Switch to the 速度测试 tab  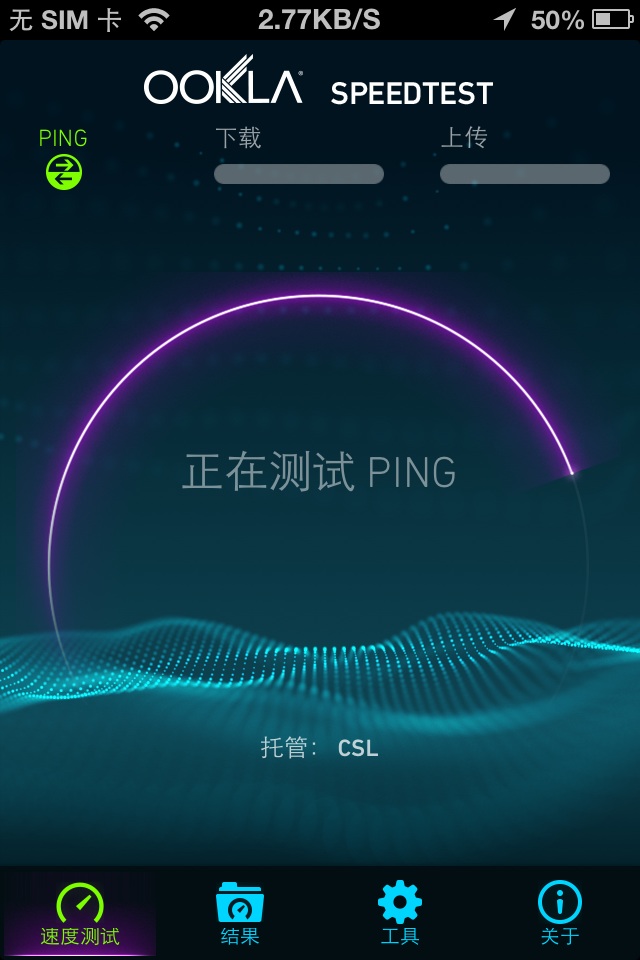[x=80, y=914]
